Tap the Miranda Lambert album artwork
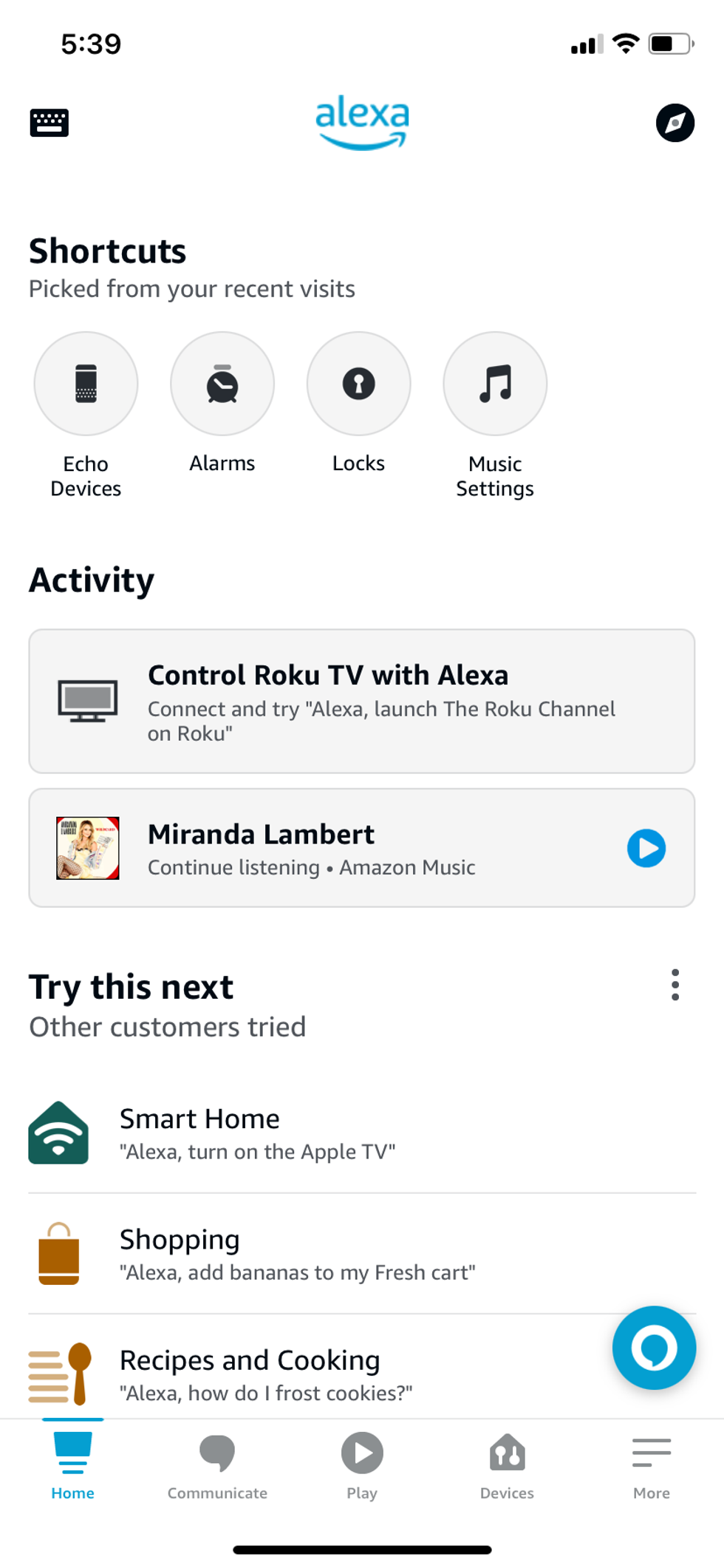724x1568 pixels. (86, 848)
